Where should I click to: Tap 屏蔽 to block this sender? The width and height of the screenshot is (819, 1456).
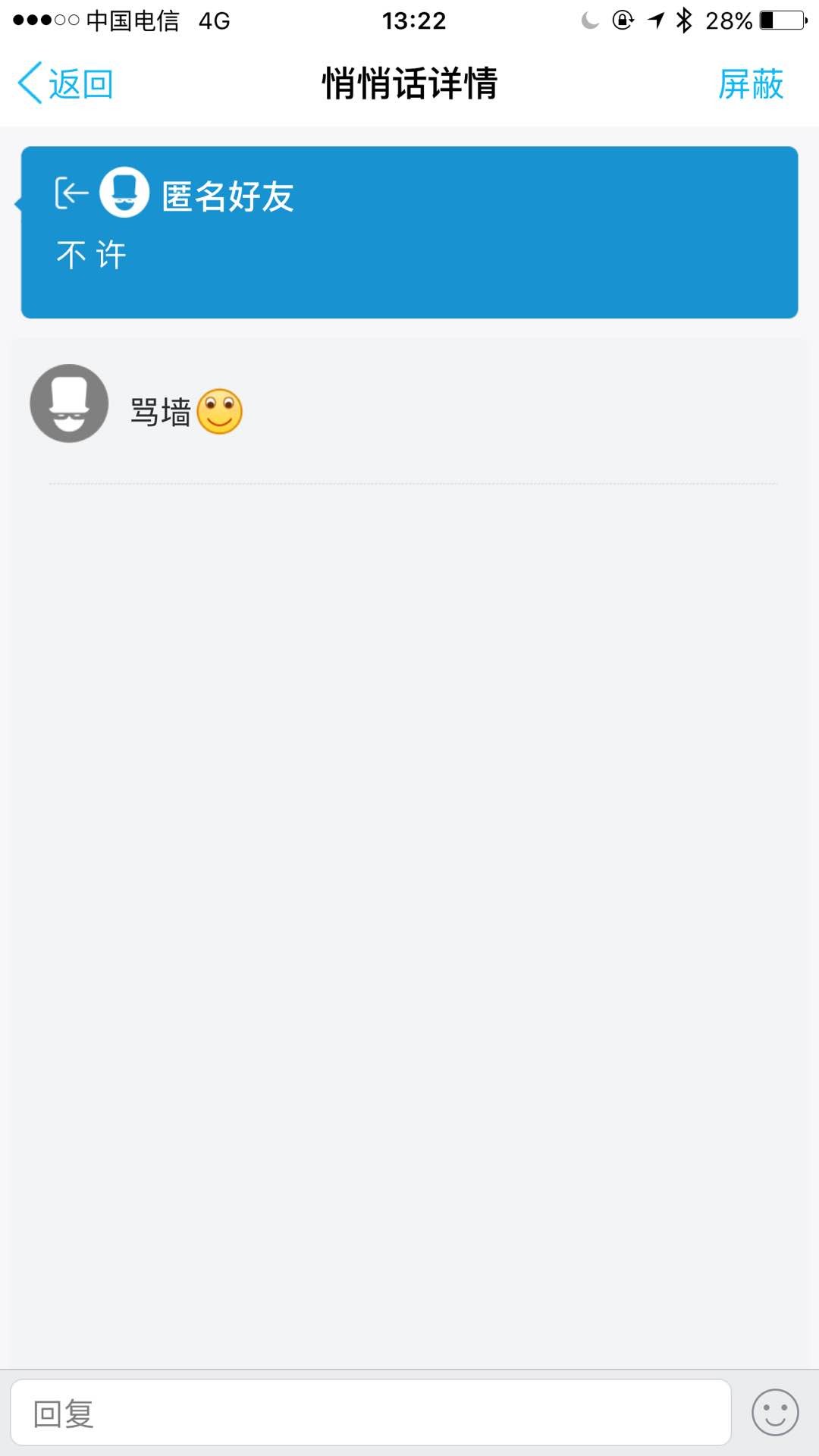point(750,83)
